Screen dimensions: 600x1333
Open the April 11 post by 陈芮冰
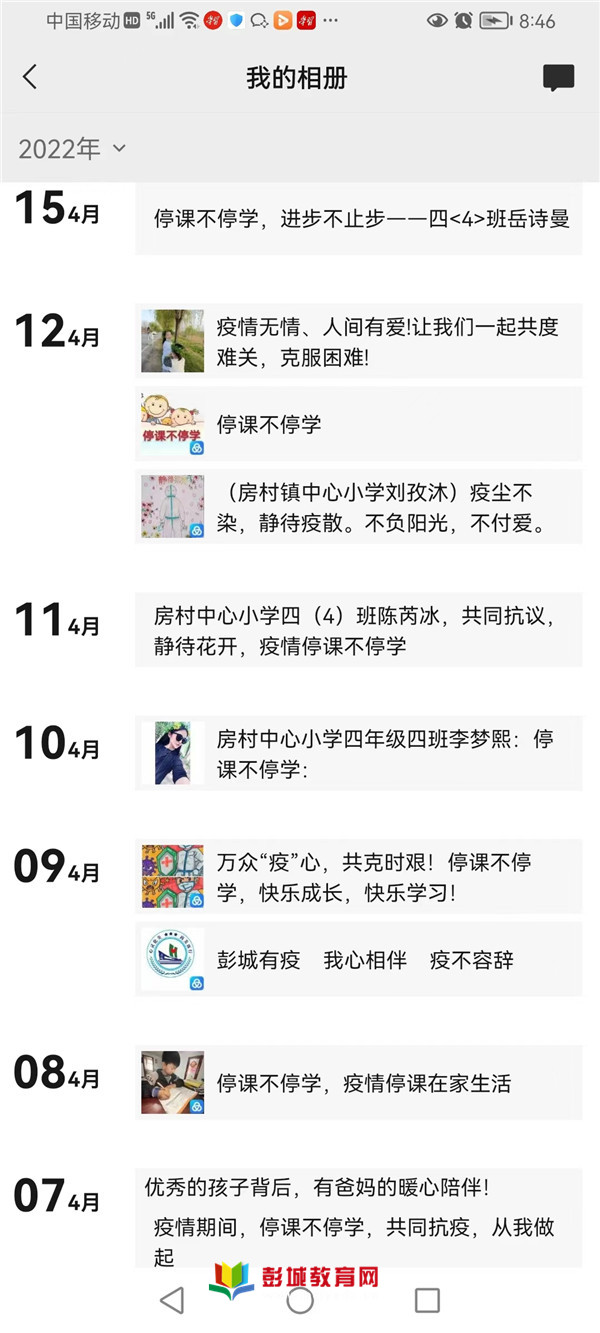tap(360, 630)
